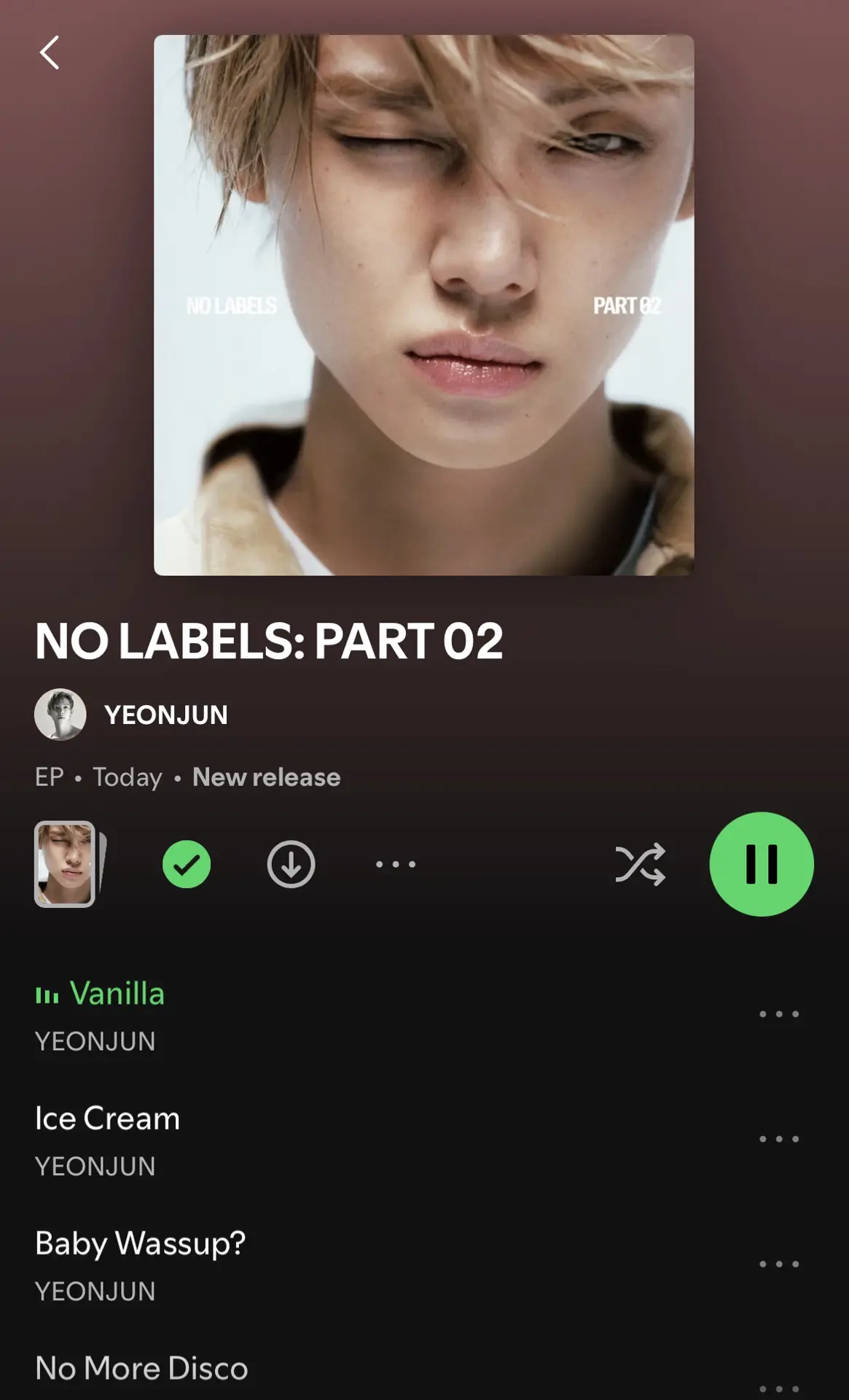
Task: Toggle shuffle play
Action: (641, 864)
